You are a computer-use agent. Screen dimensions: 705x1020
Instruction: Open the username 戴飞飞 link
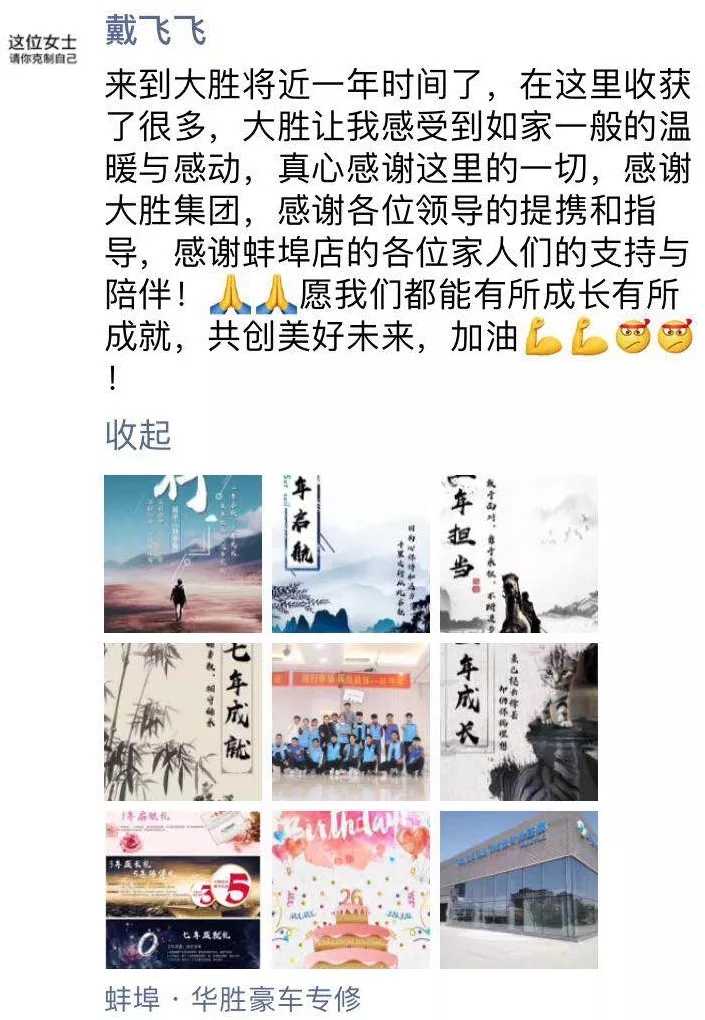coord(155,31)
